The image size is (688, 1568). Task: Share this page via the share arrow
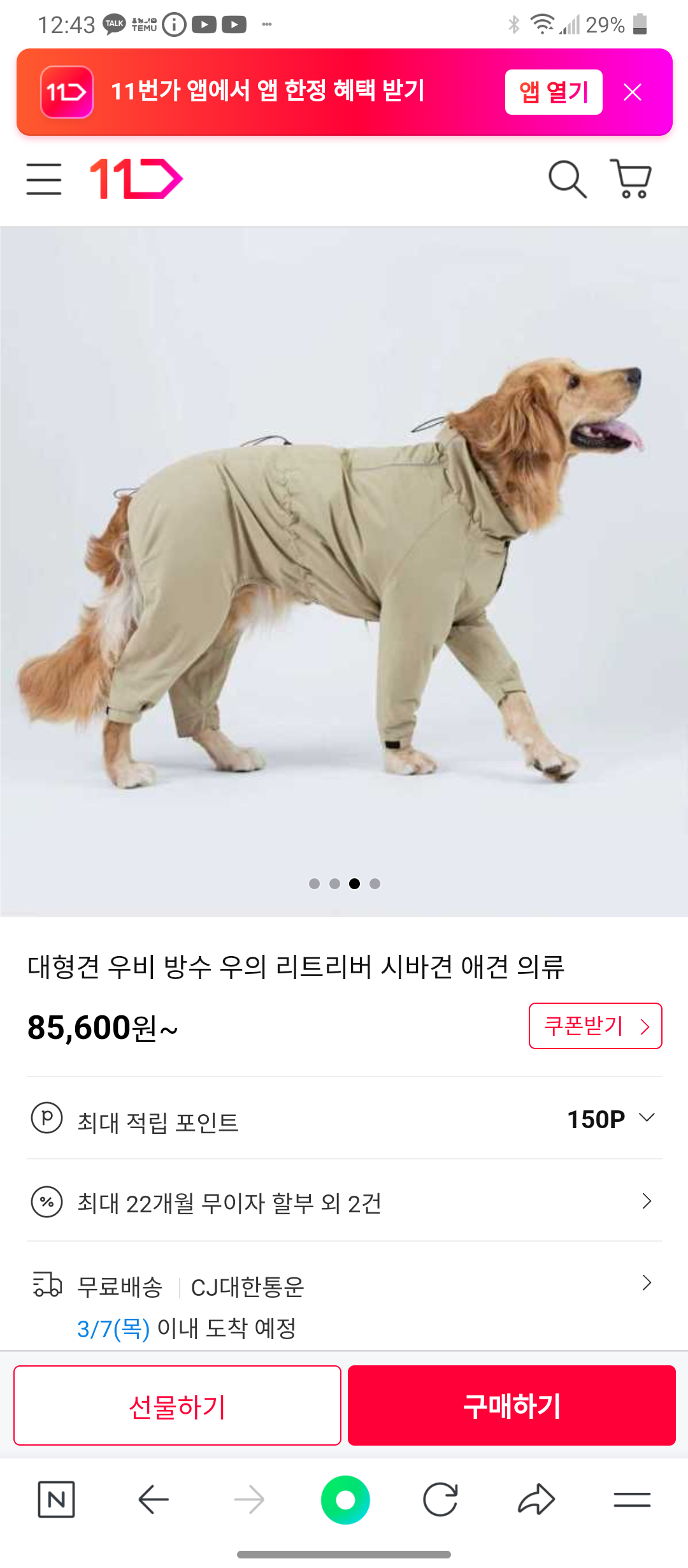pos(536,1499)
